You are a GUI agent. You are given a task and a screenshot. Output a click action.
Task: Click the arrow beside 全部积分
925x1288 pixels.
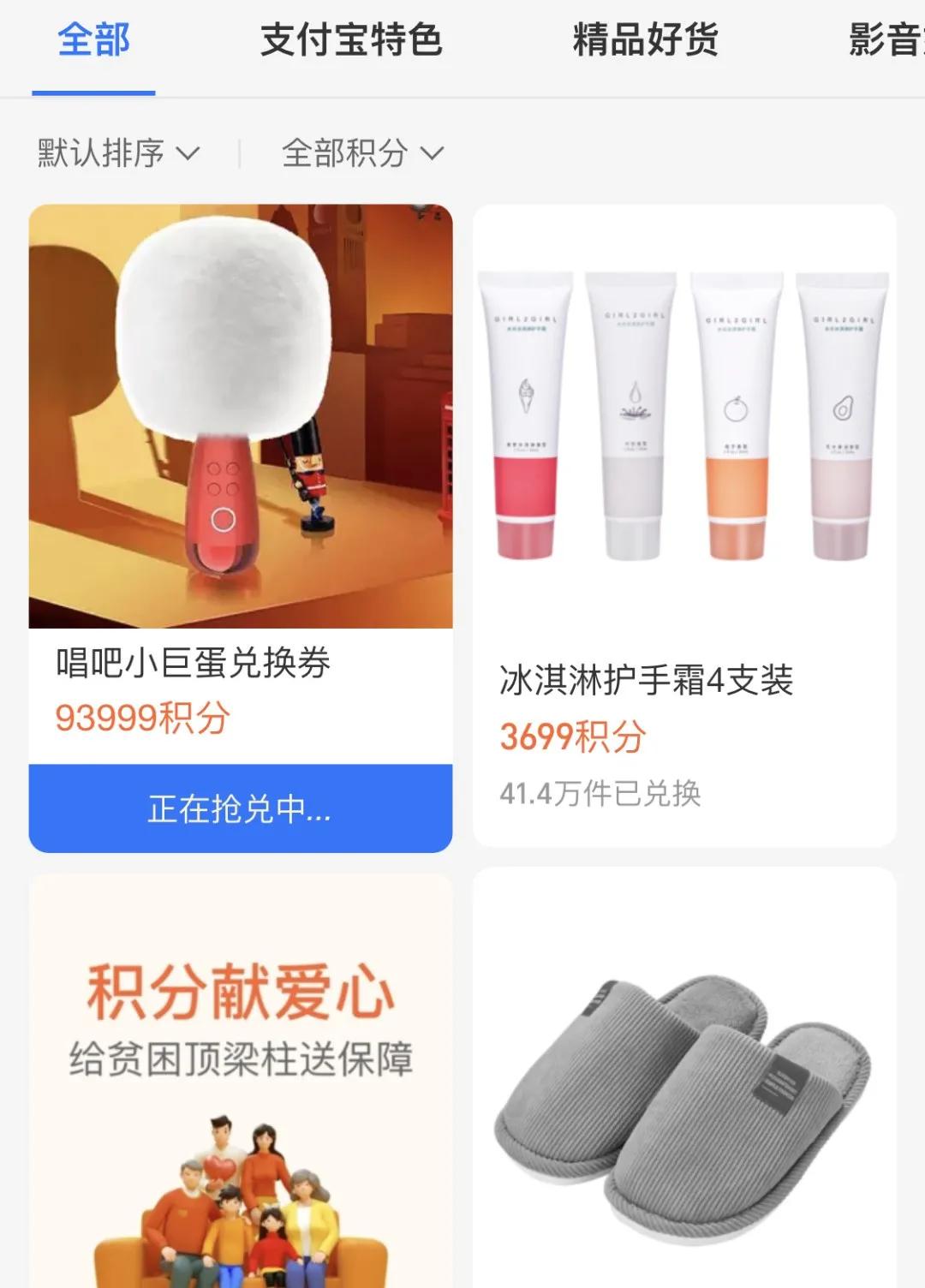coord(433,152)
